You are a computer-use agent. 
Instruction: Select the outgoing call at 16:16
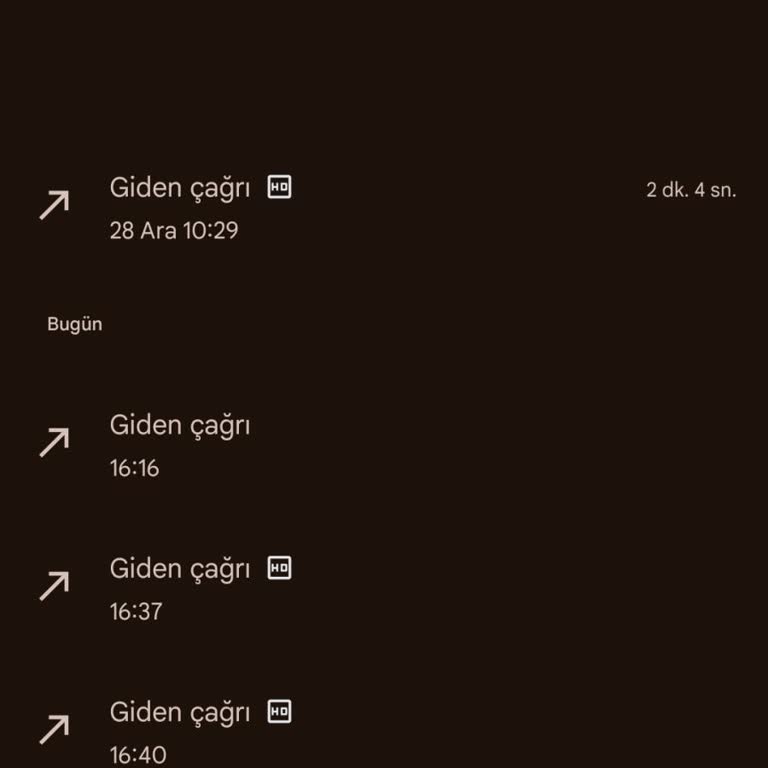pos(180,445)
